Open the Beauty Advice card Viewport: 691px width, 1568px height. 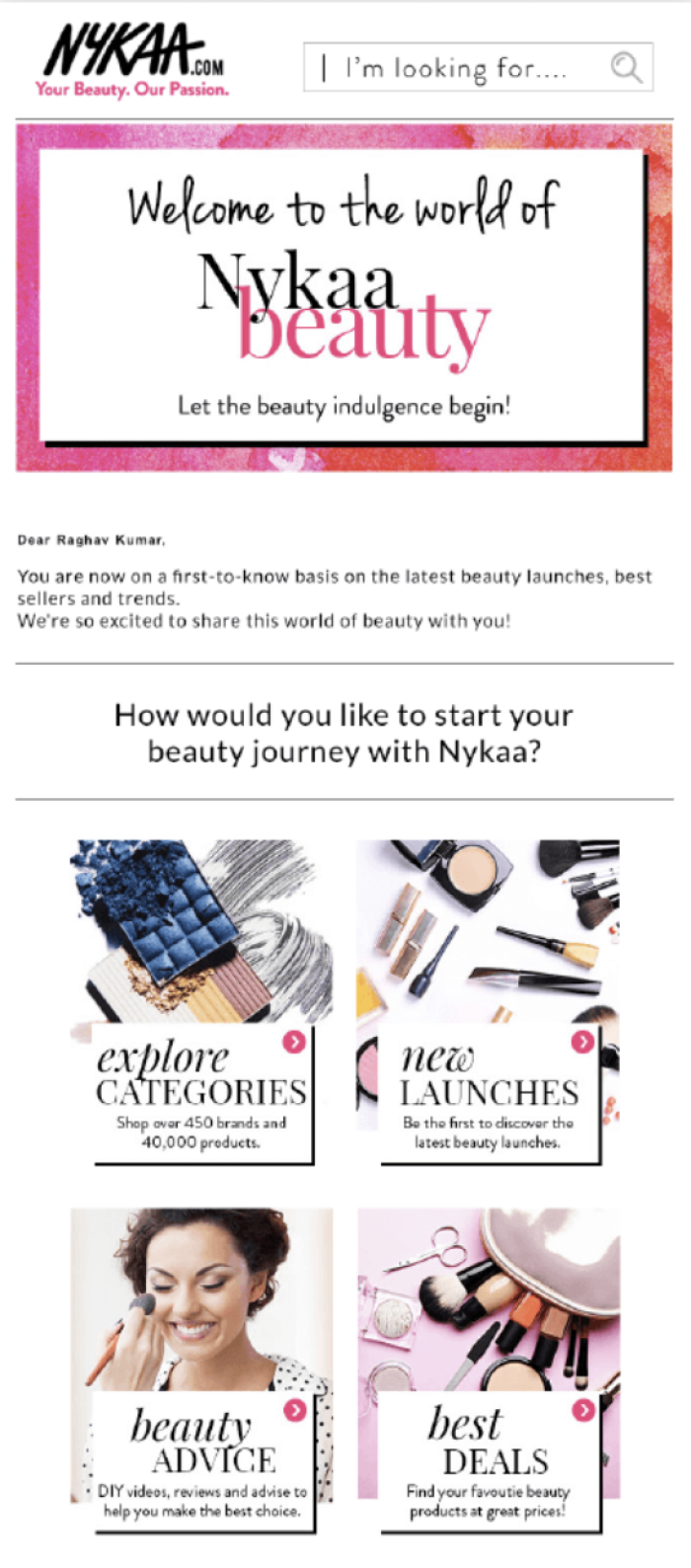pyautogui.click(x=201, y=1369)
